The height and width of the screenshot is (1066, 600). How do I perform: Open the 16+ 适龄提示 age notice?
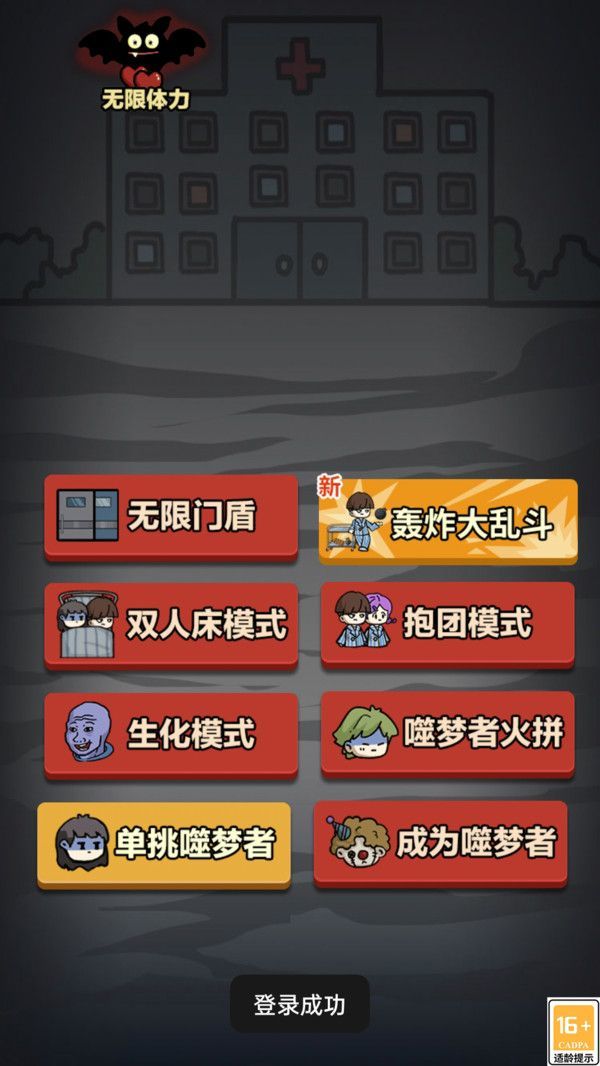(x=573, y=1031)
